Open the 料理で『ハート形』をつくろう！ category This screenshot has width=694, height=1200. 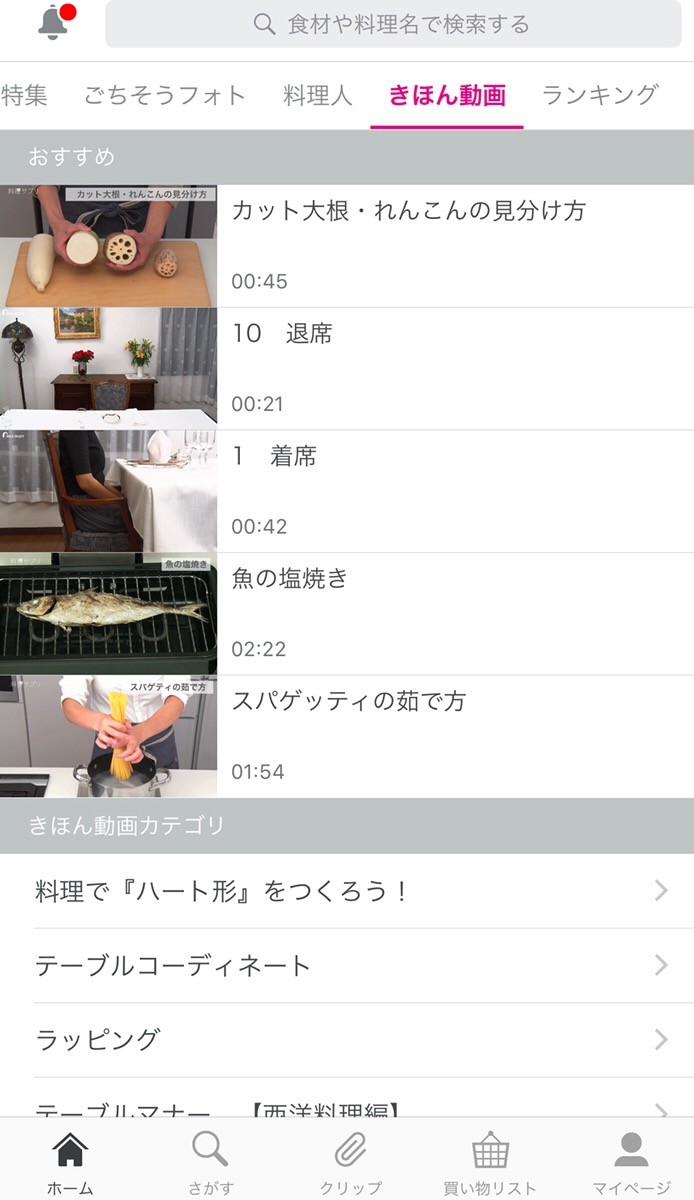tap(347, 891)
